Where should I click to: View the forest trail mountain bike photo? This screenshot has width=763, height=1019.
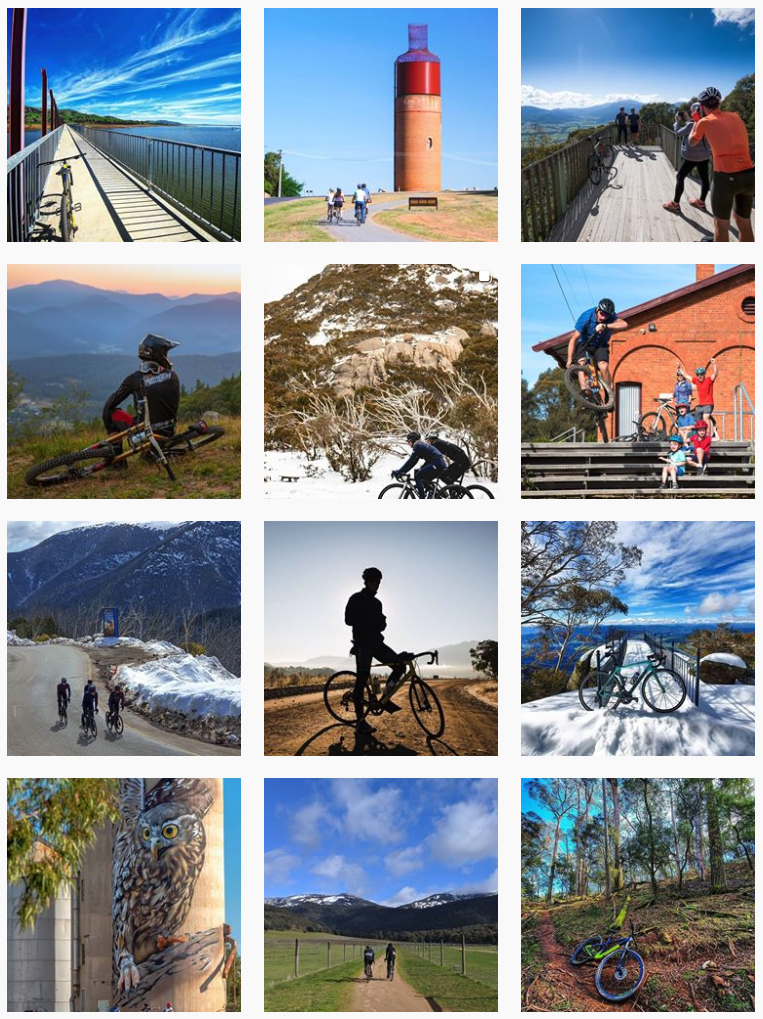(x=638, y=895)
